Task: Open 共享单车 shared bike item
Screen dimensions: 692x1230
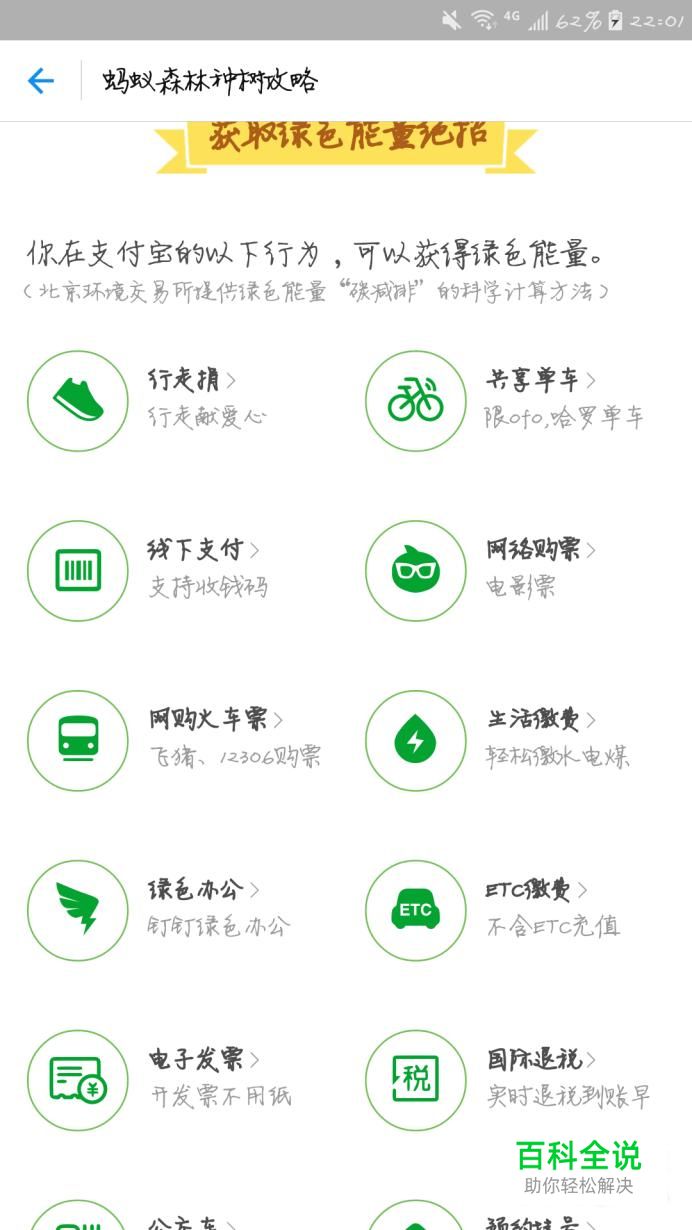Action: pos(508,400)
